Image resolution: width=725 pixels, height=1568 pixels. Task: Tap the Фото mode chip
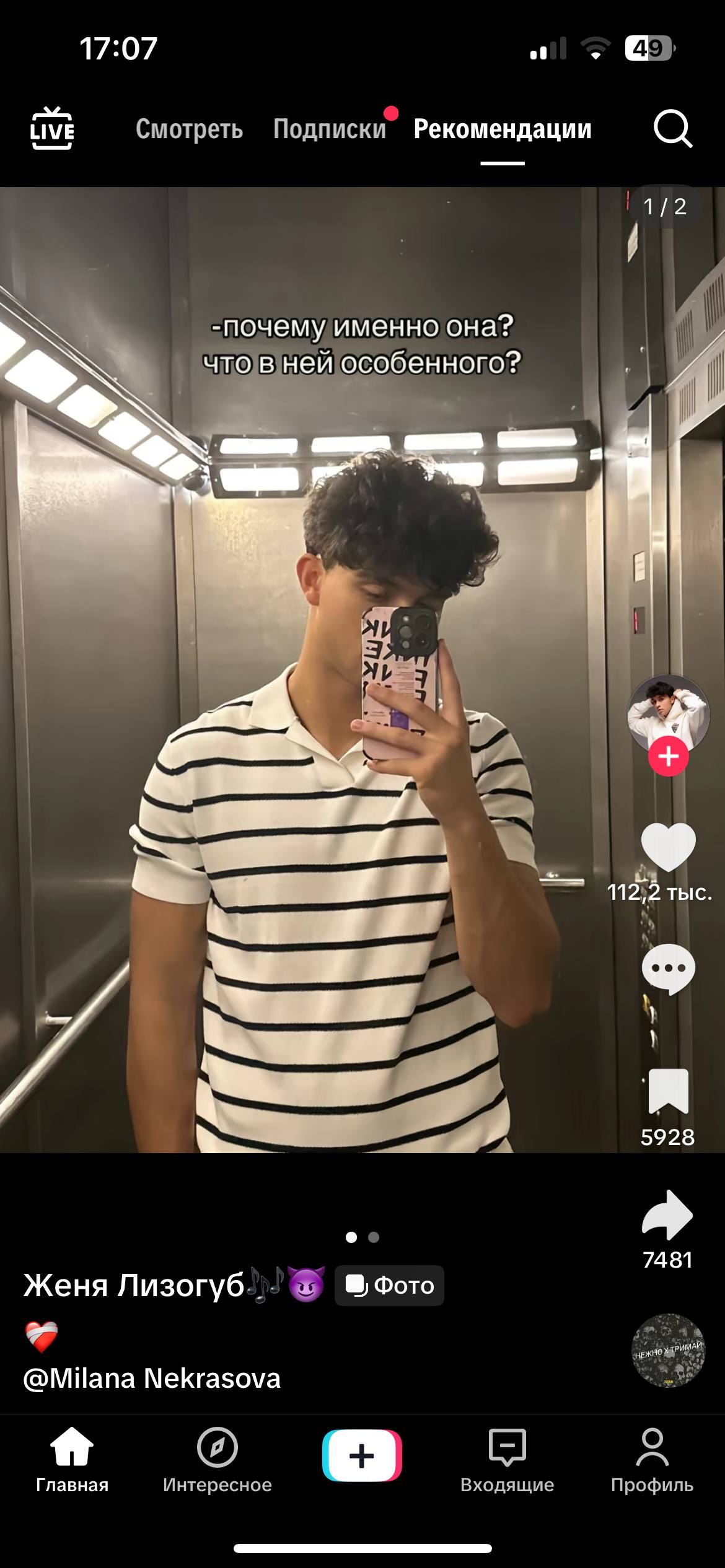(x=389, y=1286)
